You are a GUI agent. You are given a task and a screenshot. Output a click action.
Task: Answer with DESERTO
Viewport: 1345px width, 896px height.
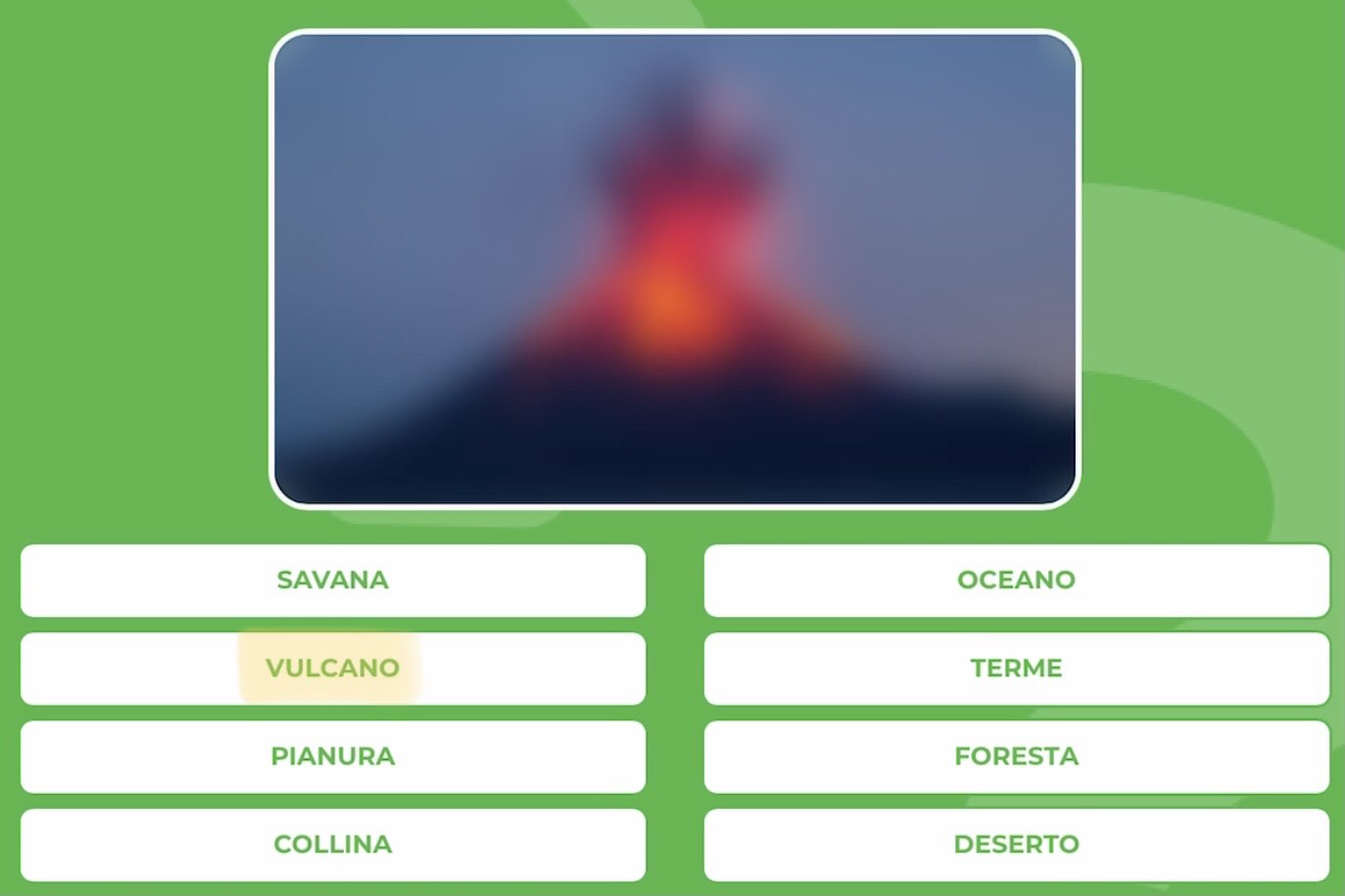tap(1016, 844)
